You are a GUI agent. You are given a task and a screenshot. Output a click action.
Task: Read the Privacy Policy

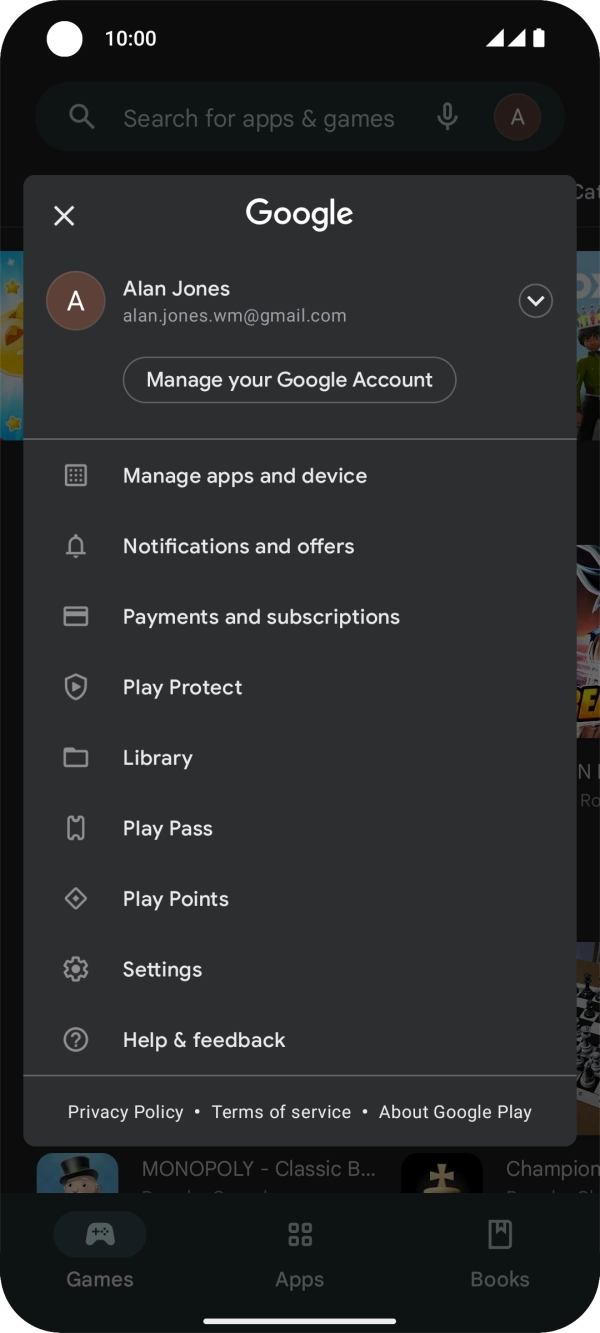(125, 1112)
